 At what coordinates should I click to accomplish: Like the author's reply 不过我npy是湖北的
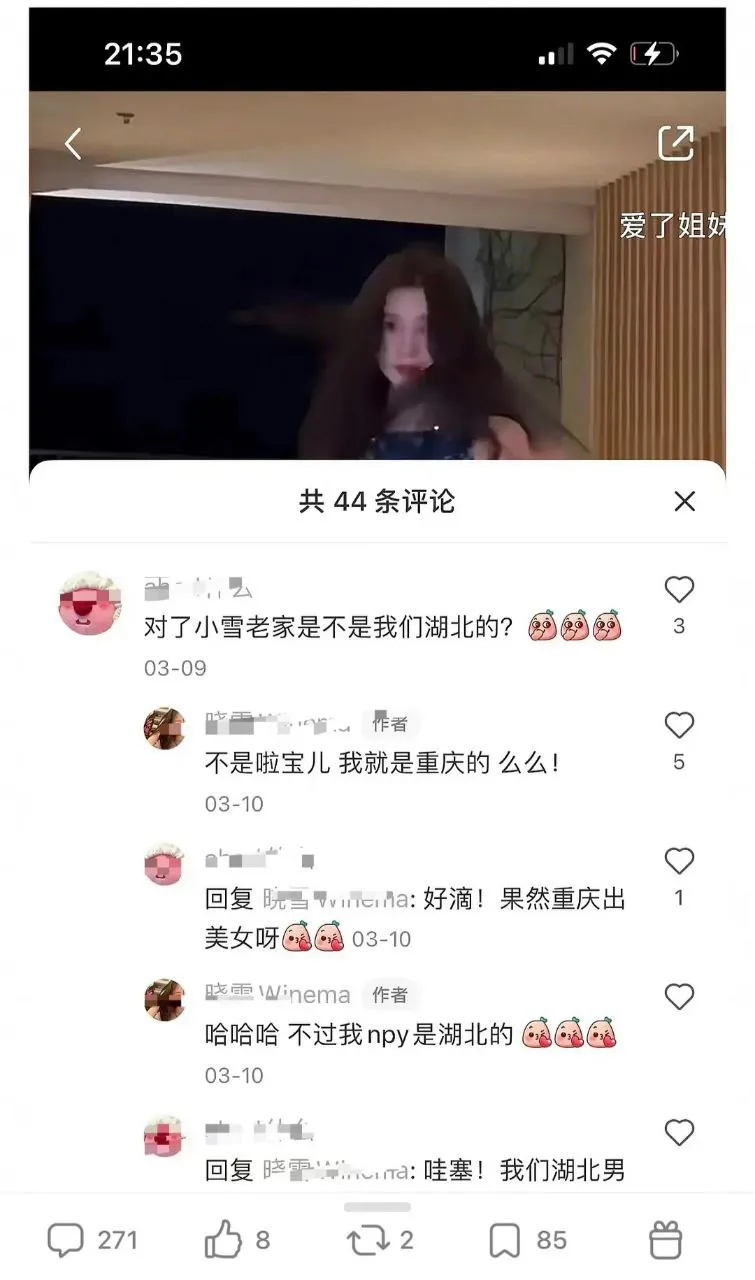679,997
